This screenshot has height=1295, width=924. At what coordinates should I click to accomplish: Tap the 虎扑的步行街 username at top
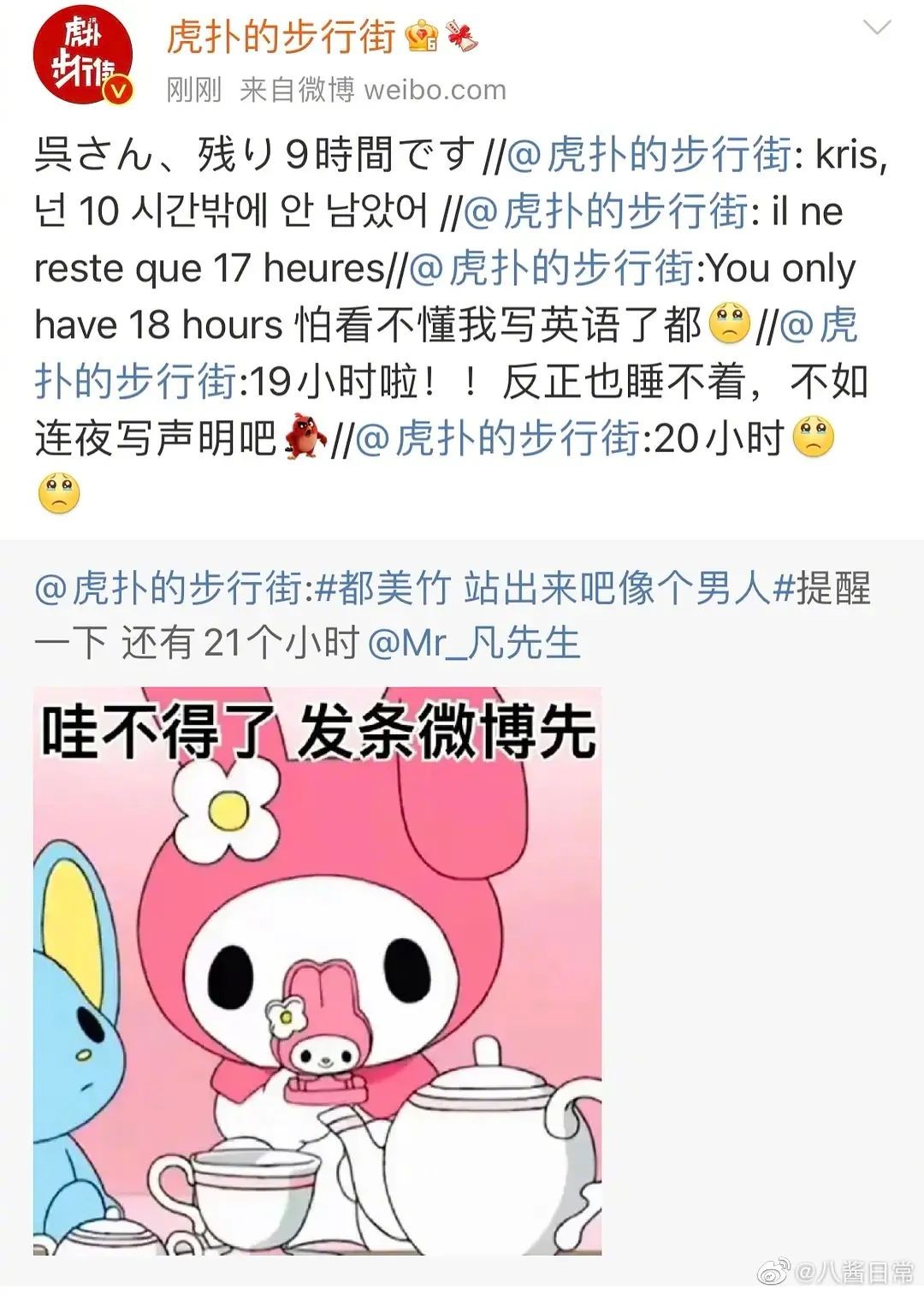coord(281,38)
